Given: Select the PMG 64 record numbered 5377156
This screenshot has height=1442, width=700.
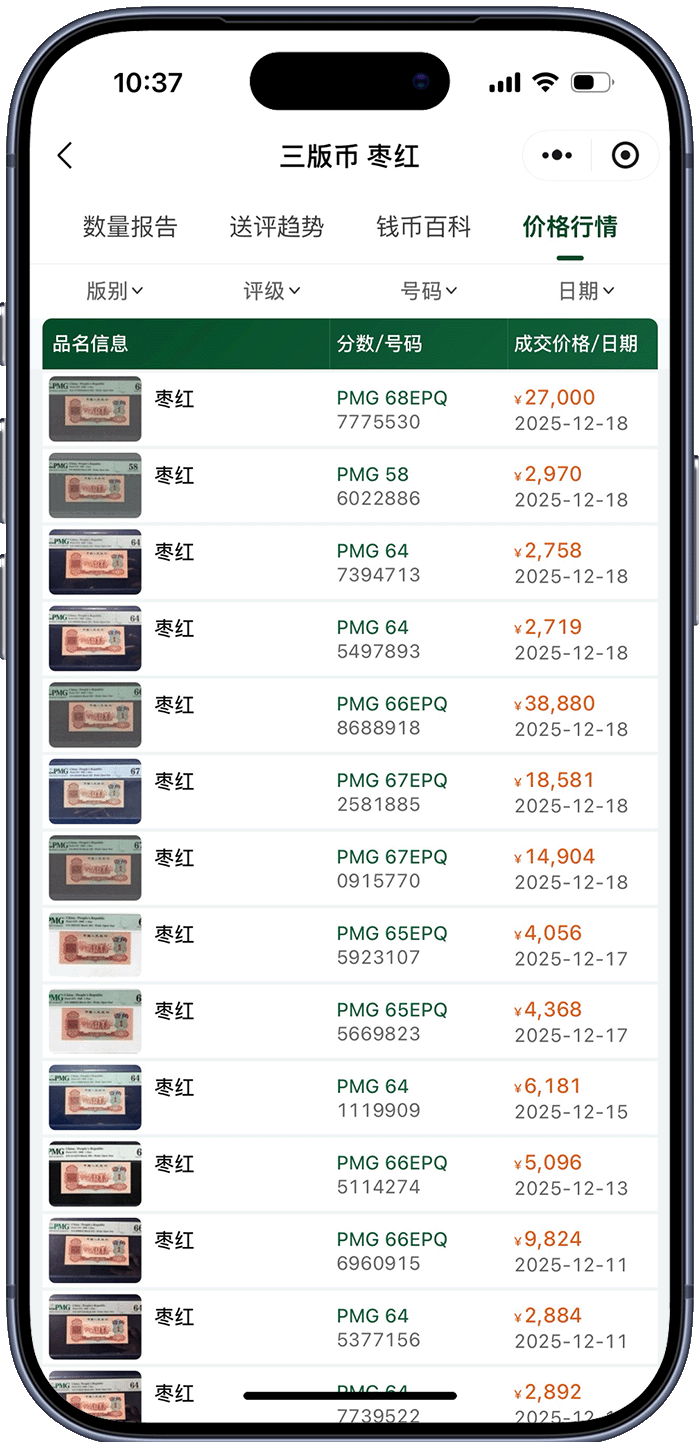Looking at the screenshot, I should click(x=350, y=1327).
